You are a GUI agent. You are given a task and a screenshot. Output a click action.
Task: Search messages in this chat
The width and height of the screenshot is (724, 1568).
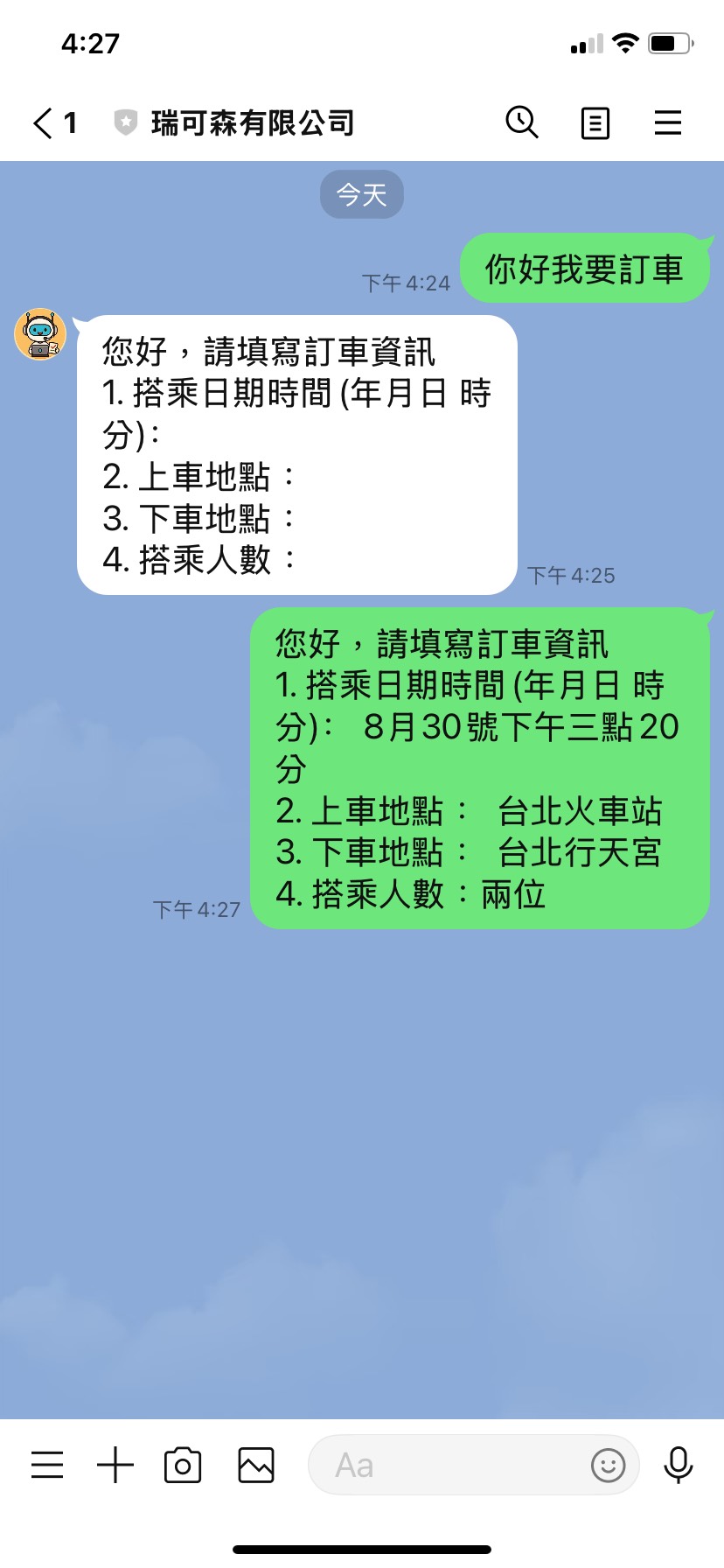tap(522, 122)
